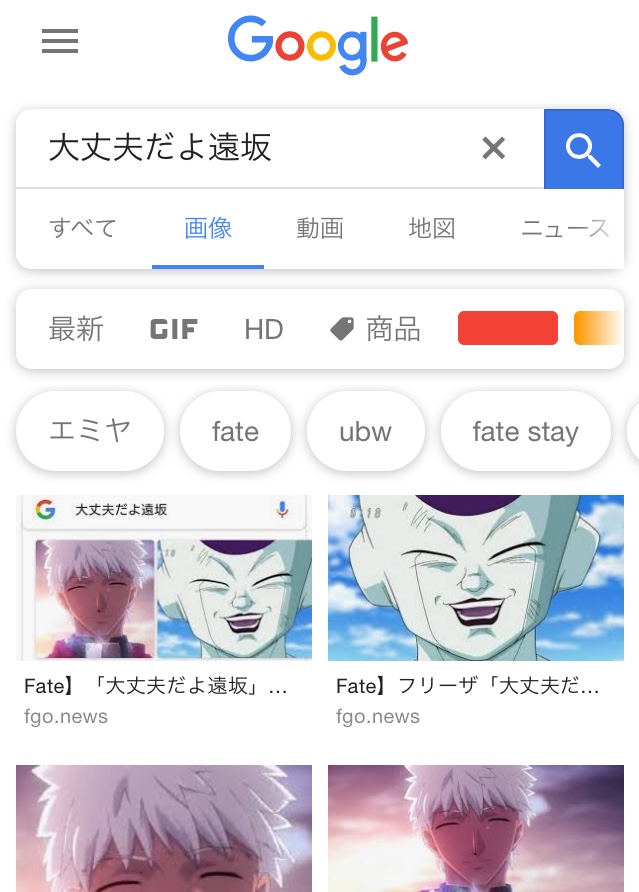
Task: Tap the fate suggestion chip
Action: click(235, 431)
